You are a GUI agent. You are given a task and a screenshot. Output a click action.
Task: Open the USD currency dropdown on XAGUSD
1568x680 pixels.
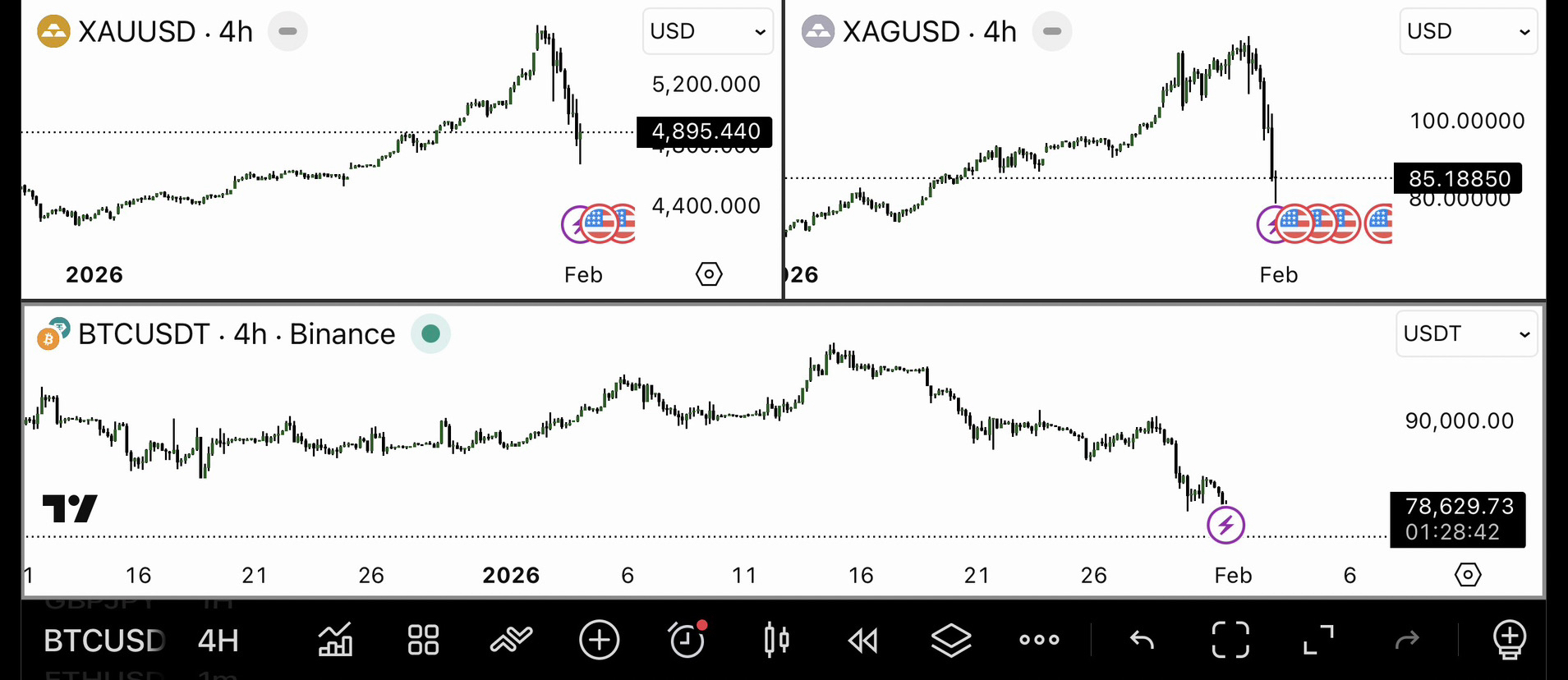(x=1468, y=31)
